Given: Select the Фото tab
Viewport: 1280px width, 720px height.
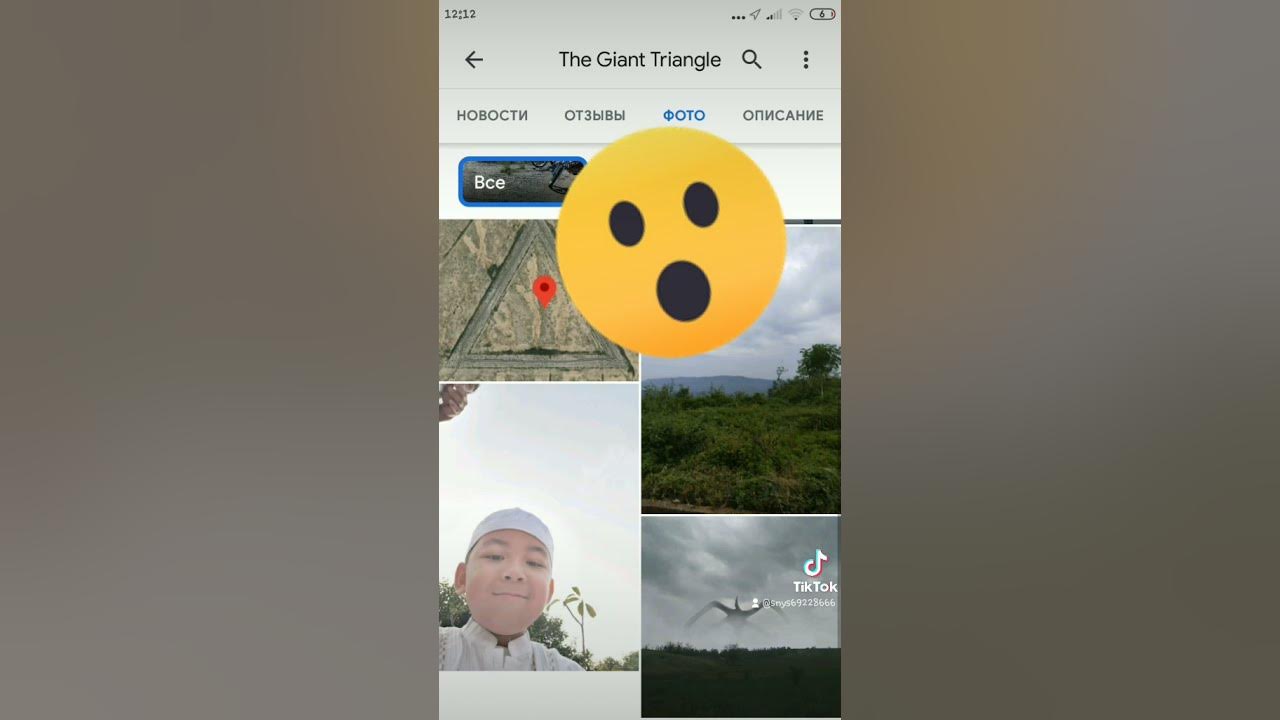Looking at the screenshot, I should click(684, 116).
